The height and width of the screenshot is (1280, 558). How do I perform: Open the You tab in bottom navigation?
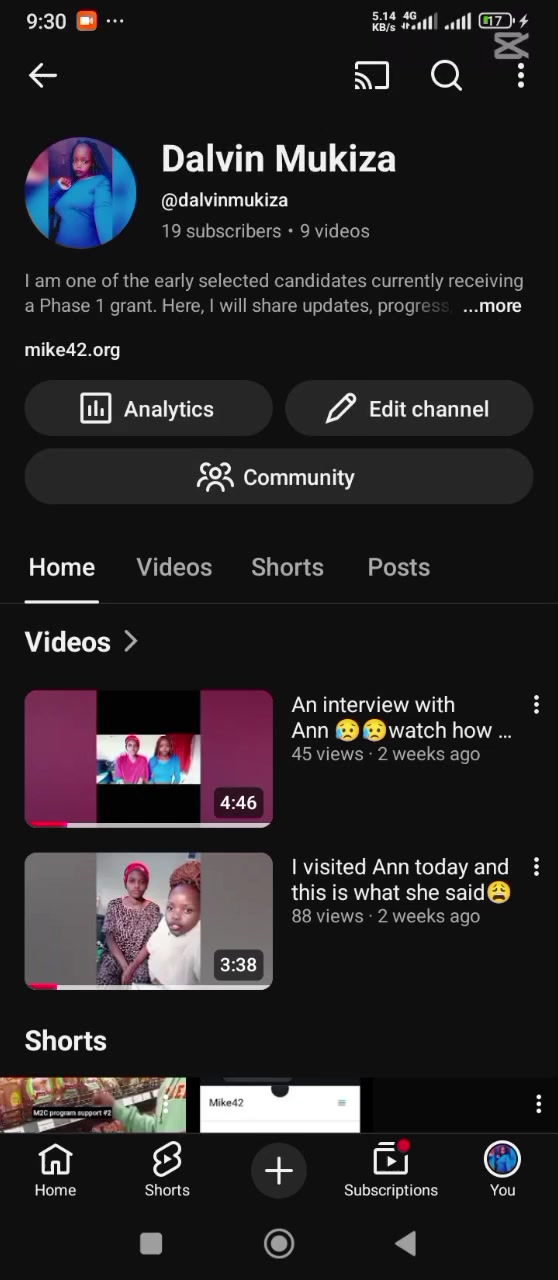tap(502, 1170)
